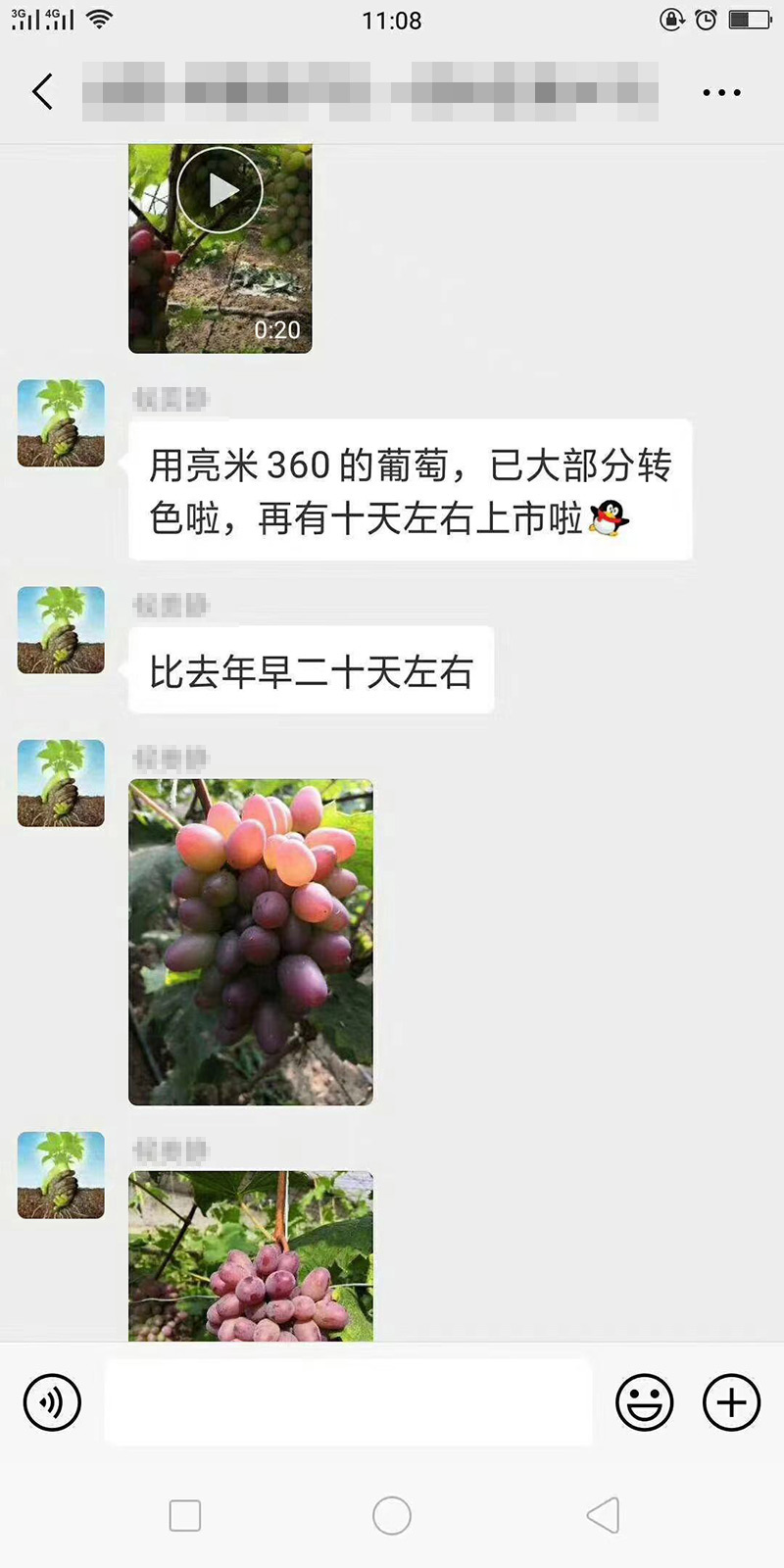Tap the system home button
784x1568 pixels.
tap(392, 1515)
